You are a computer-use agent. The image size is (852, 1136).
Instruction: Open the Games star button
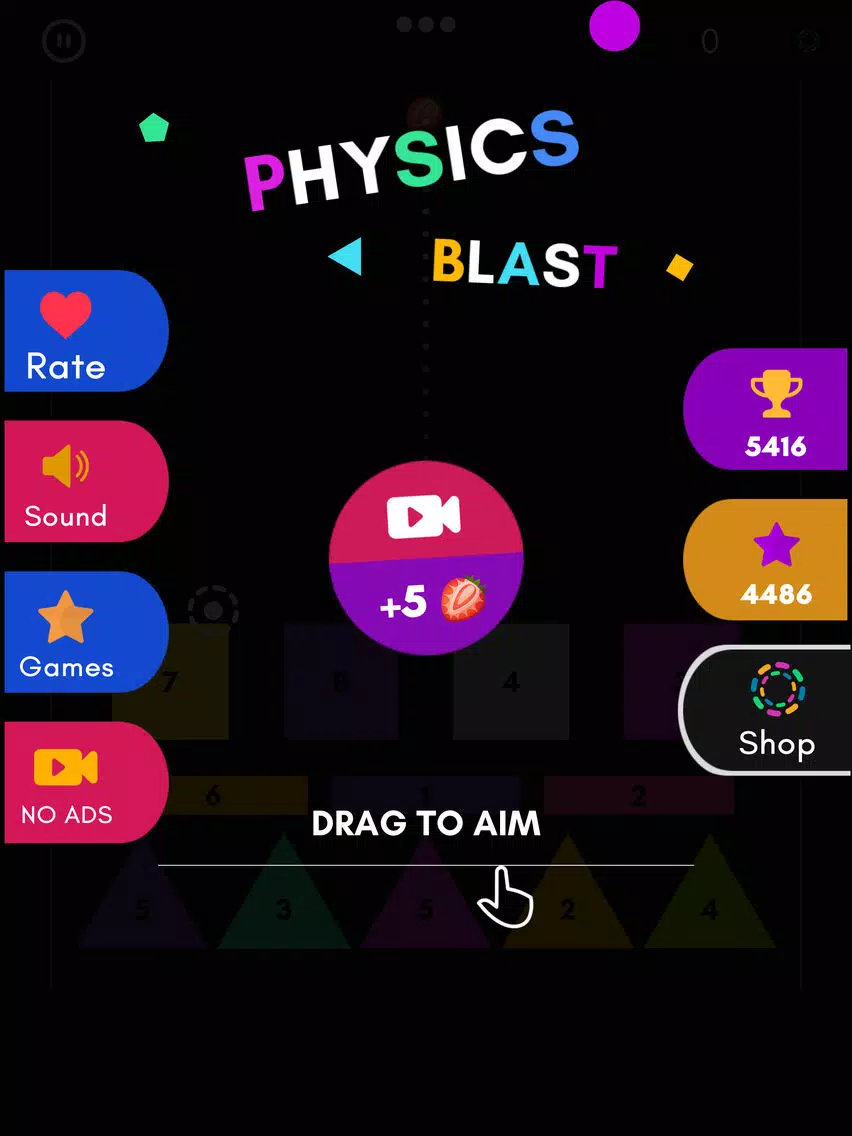click(86, 632)
